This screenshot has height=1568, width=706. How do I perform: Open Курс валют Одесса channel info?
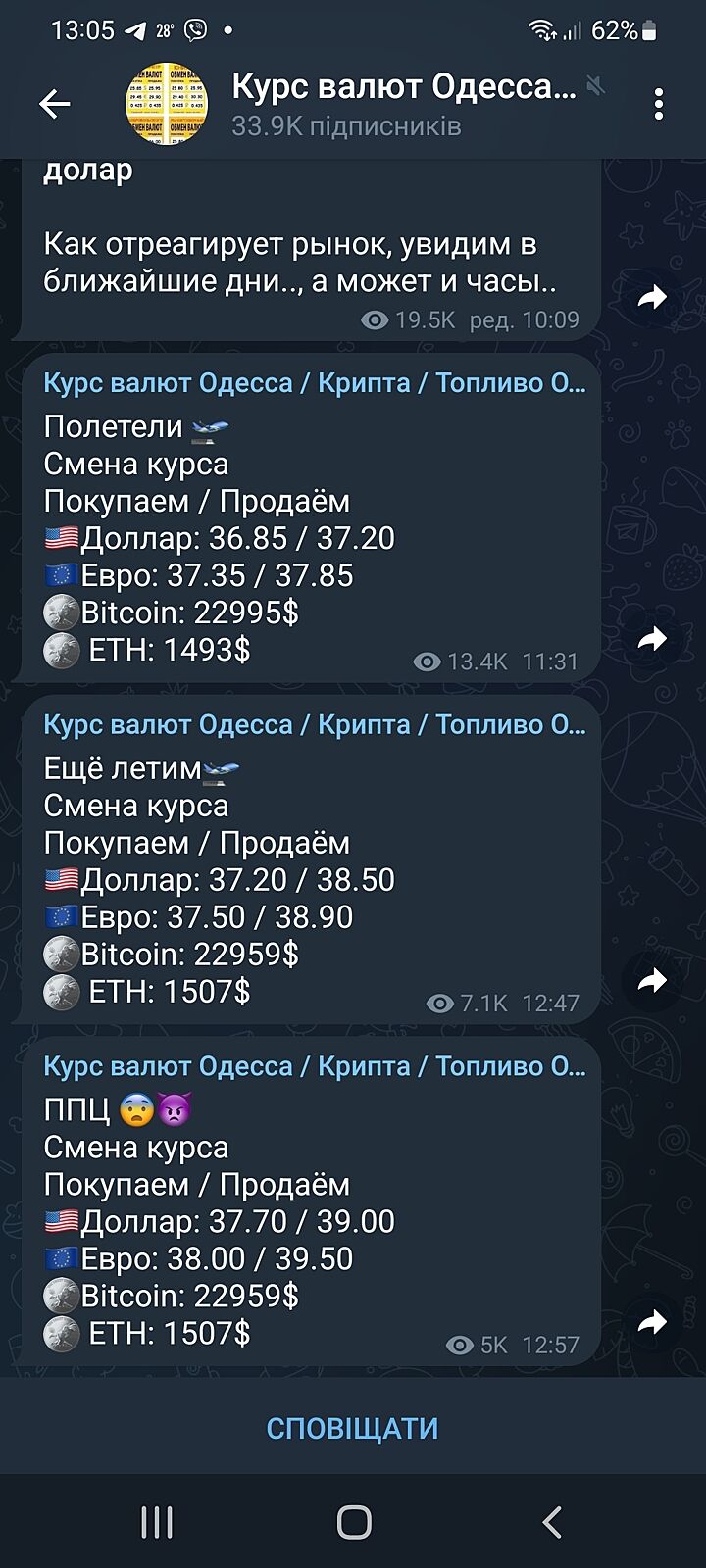pos(402,104)
